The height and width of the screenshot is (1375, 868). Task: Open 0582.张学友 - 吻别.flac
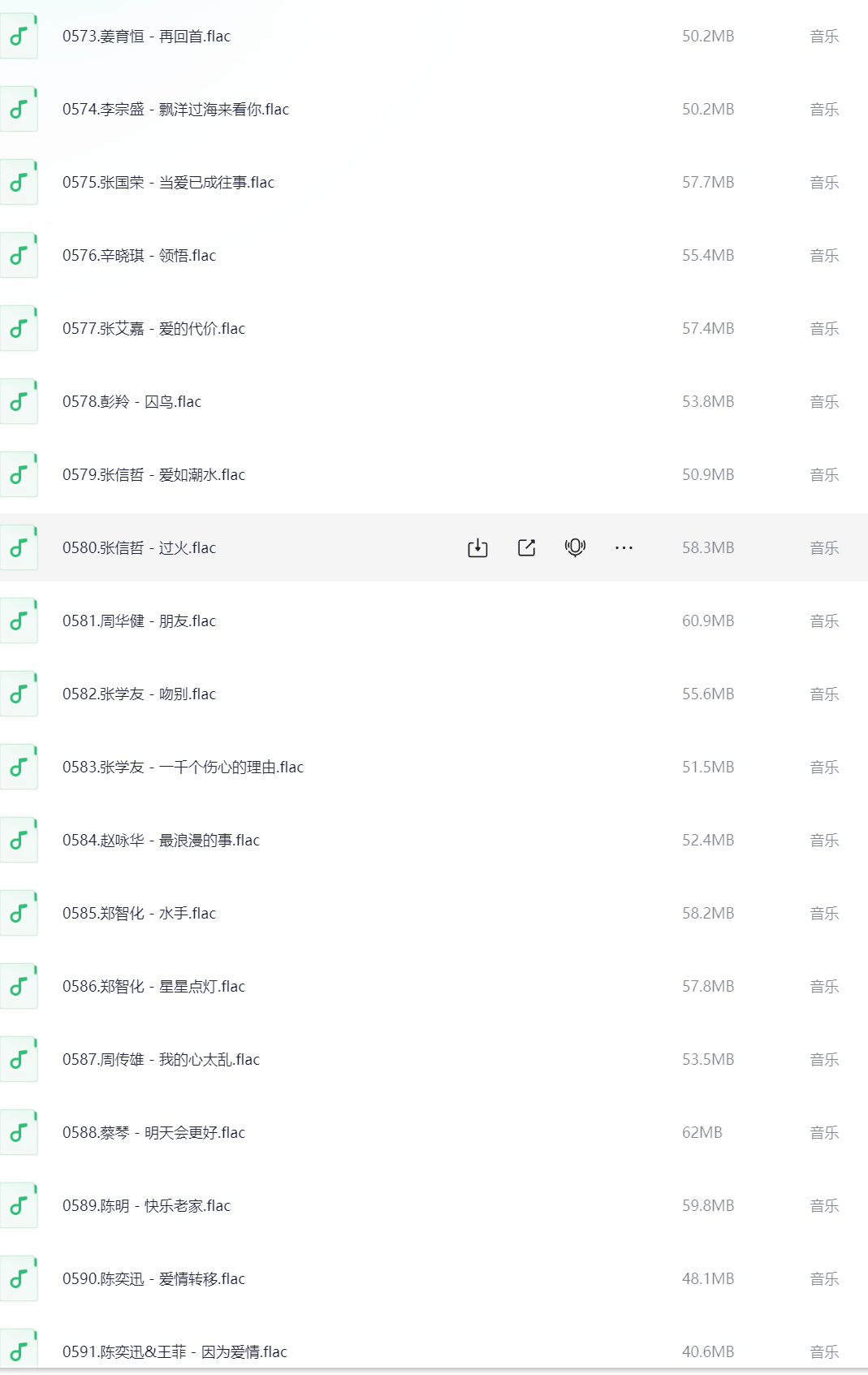[139, 694]
